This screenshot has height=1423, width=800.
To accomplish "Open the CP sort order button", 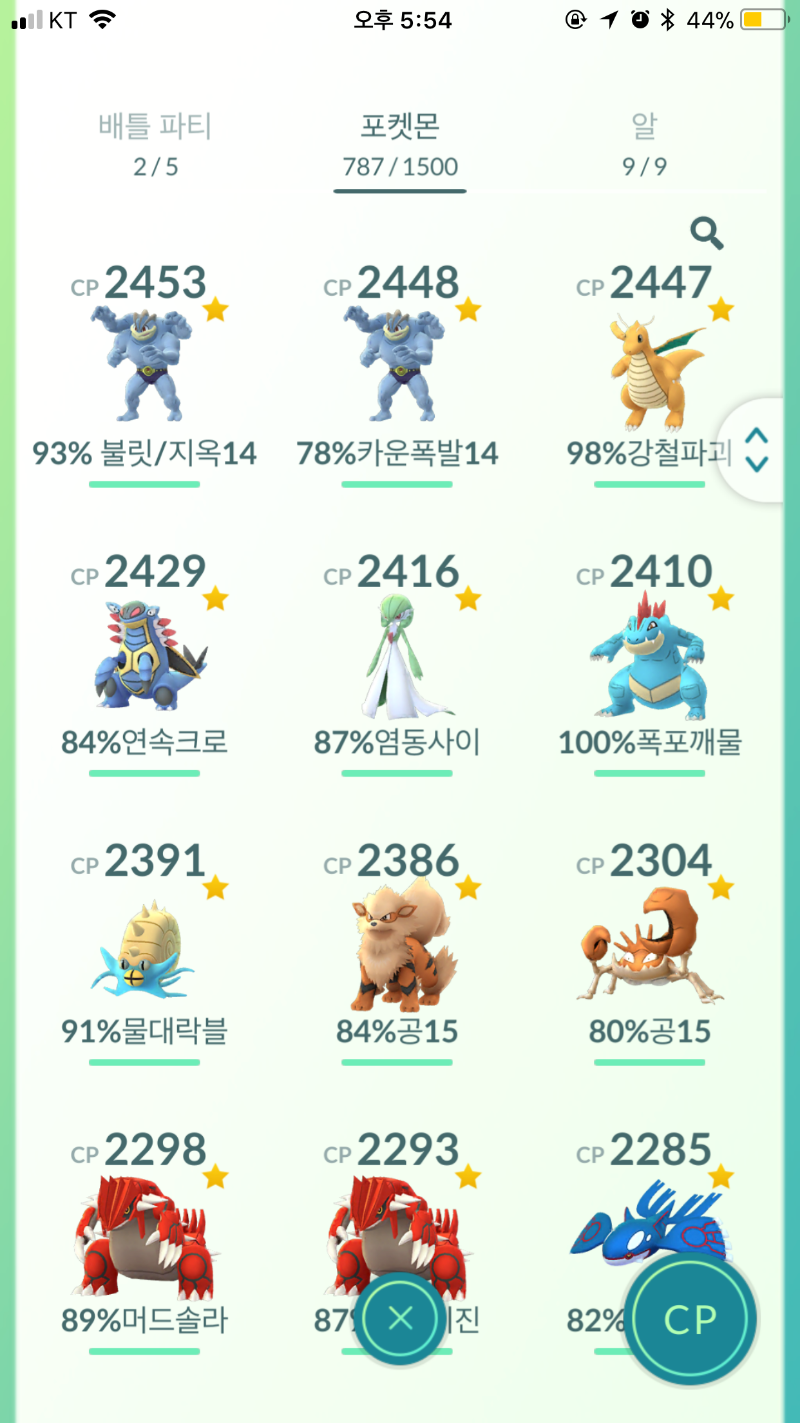I will tap(690, 1319).
